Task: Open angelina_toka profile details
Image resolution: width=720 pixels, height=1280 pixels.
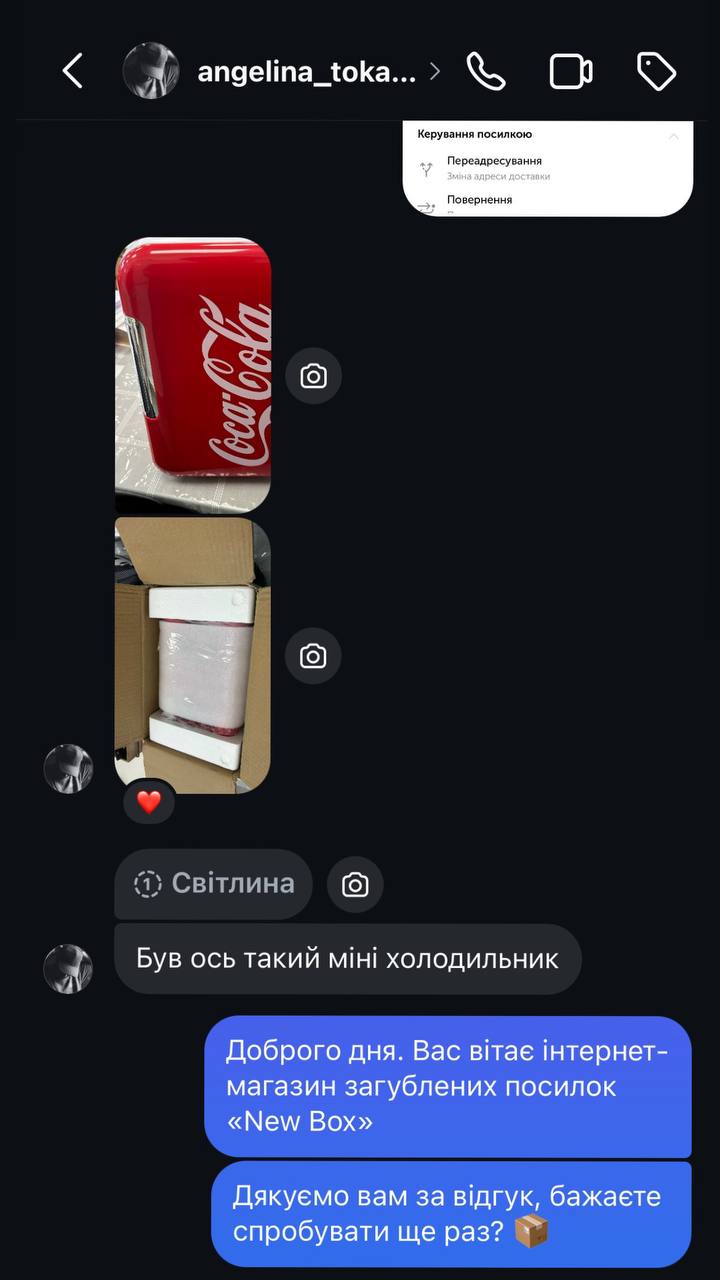Action: tap(306, 72)
